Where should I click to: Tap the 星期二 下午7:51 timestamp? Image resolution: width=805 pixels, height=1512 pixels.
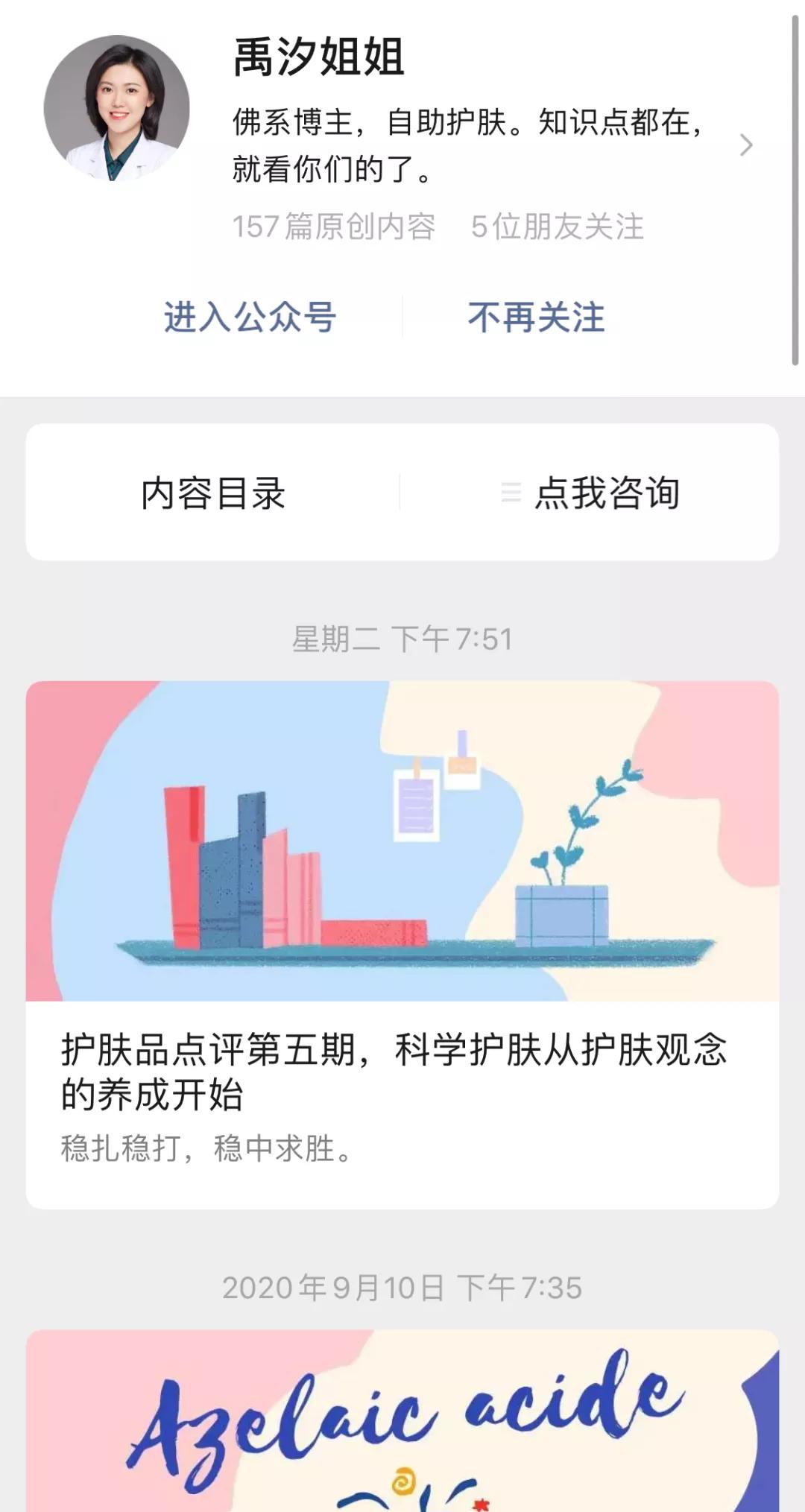pos(402,639)
